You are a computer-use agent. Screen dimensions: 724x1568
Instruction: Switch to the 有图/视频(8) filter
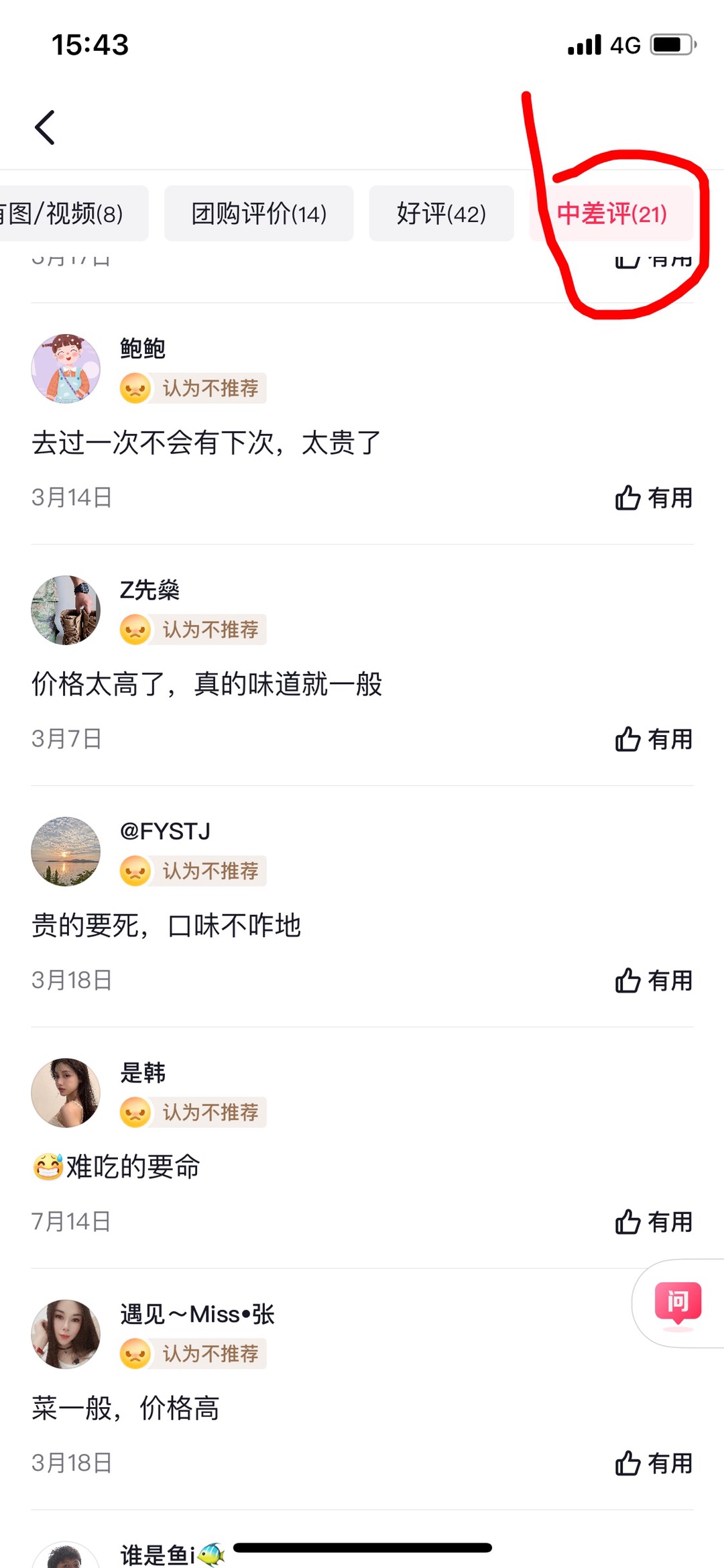67,214
